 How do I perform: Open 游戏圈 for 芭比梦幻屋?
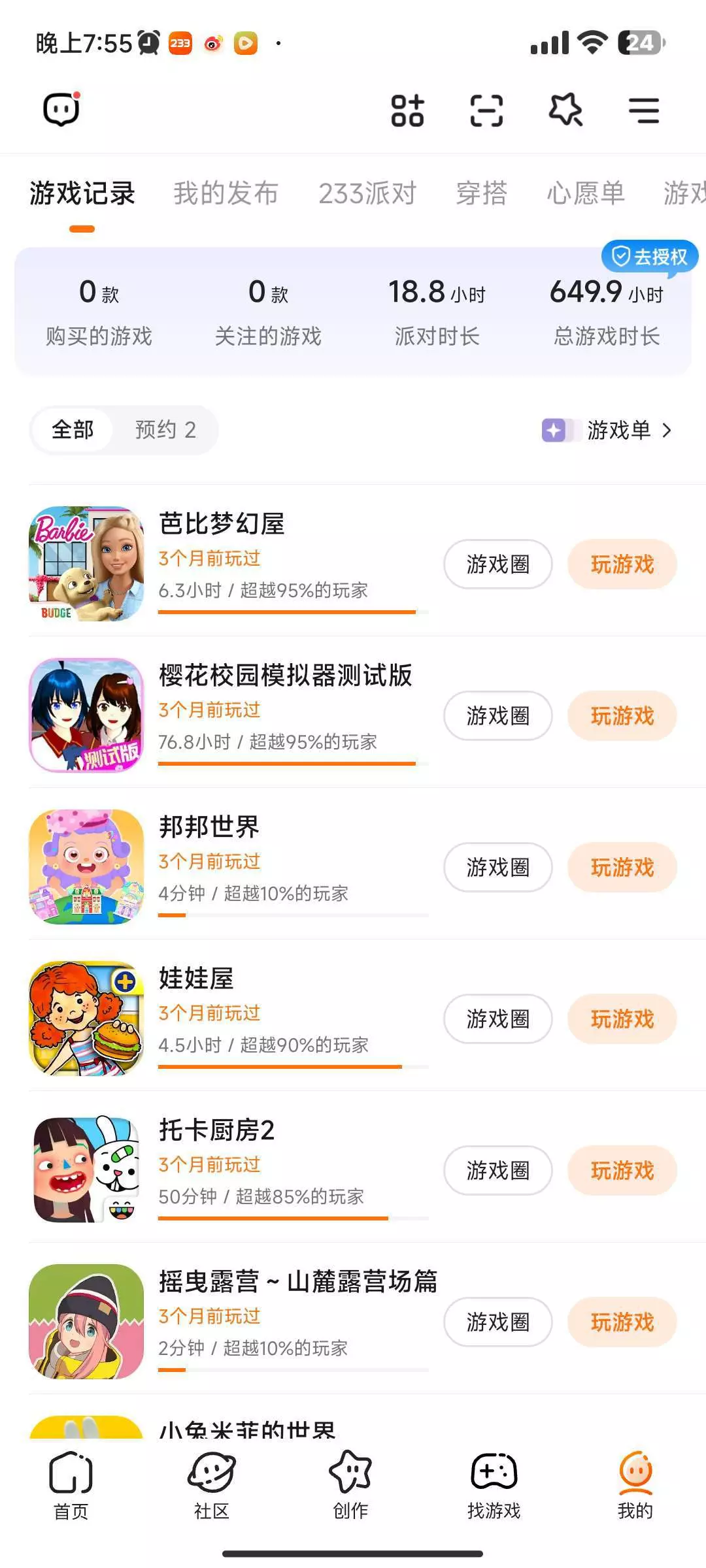pos(497,564)
